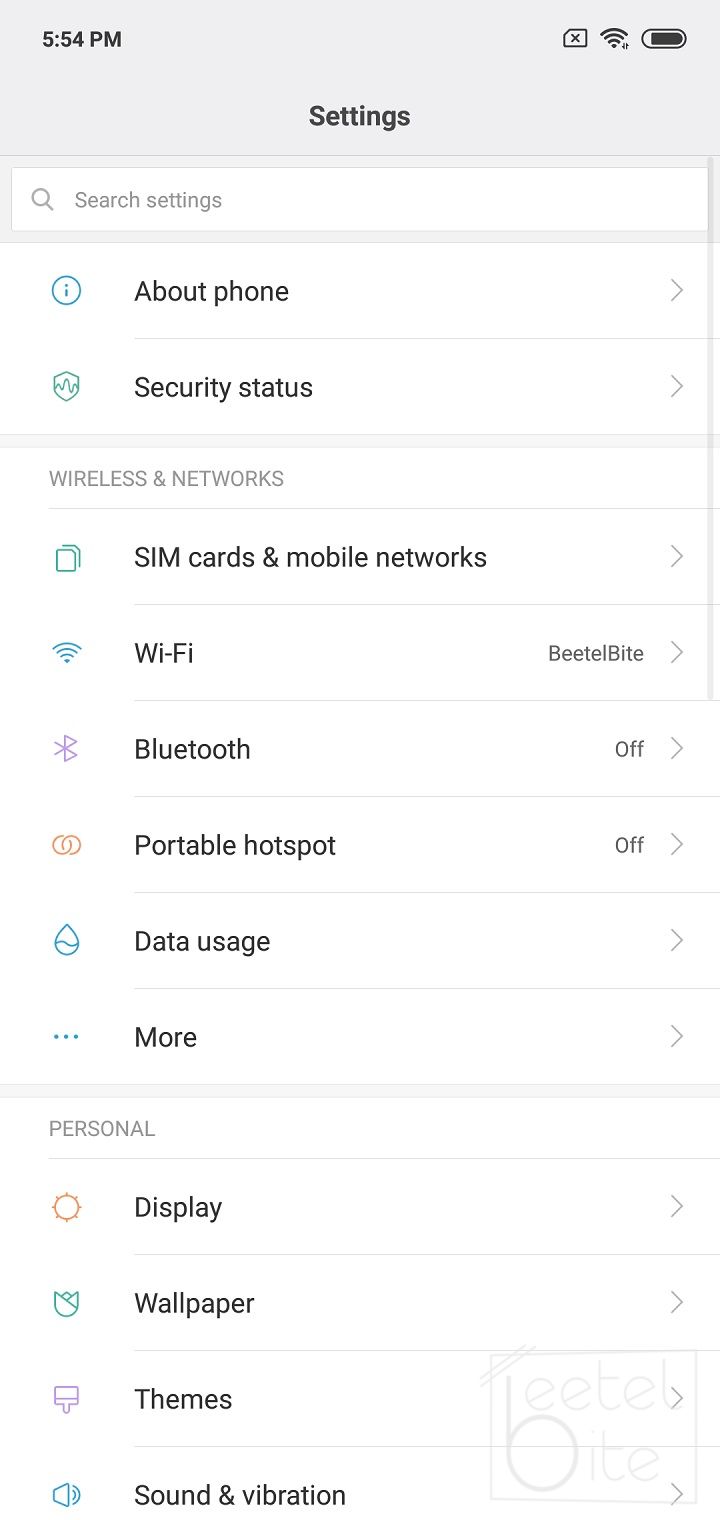
Task: Open SIM cards & mobile networks
Action: [x=360, y=557]
